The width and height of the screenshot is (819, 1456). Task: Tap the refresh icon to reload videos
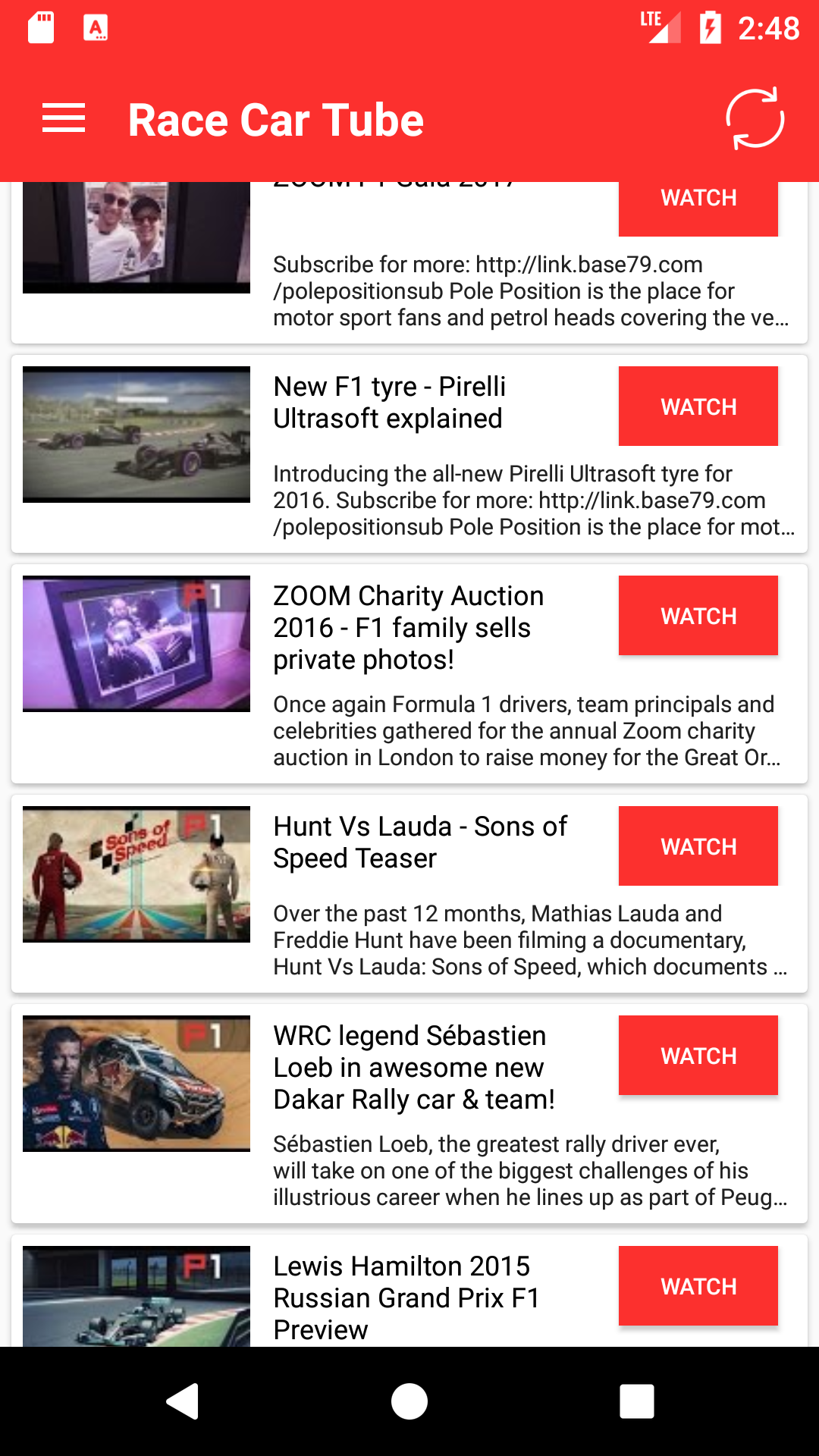[755, 119]
